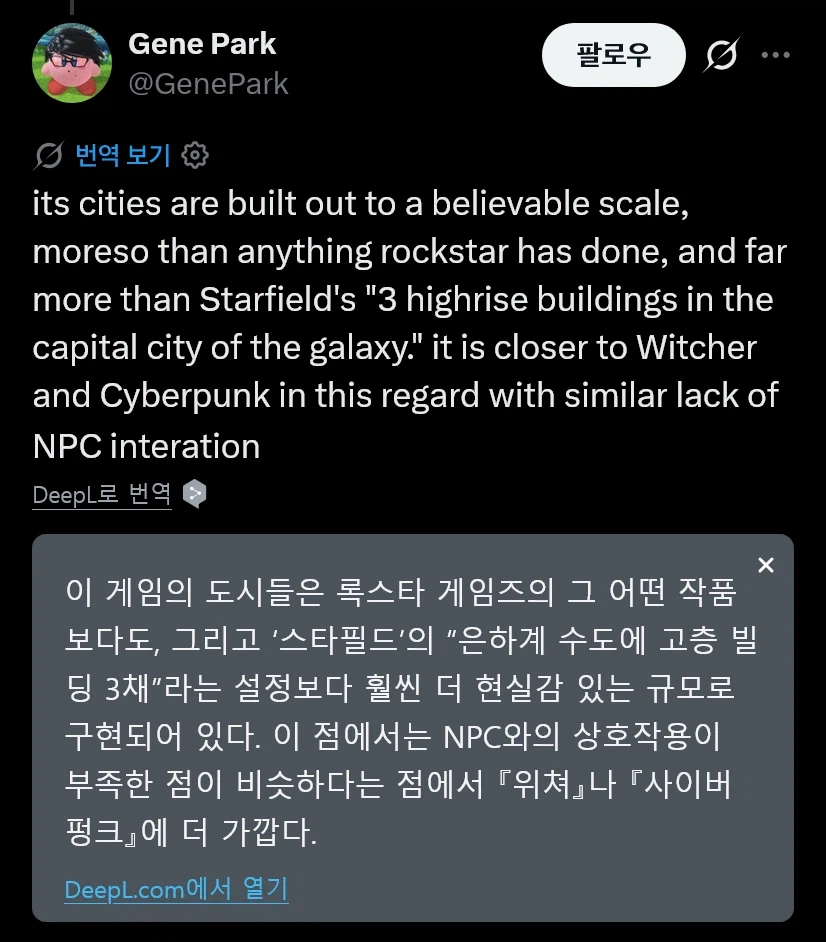The height and width of the screenshot is (942, 826).
Task: Expand translation options using the gear
Action: 195,155
